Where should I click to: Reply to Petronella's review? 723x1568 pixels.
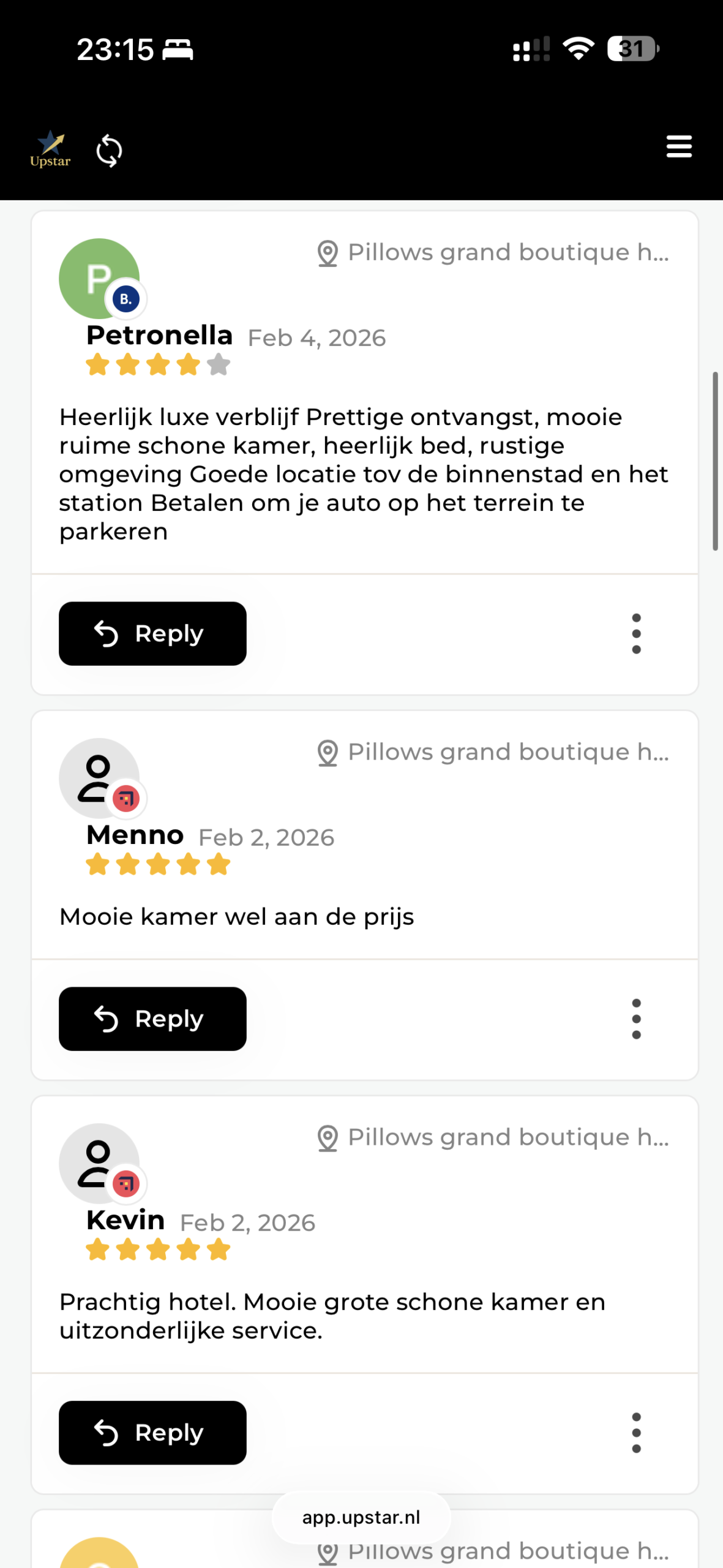click(152, 633)
